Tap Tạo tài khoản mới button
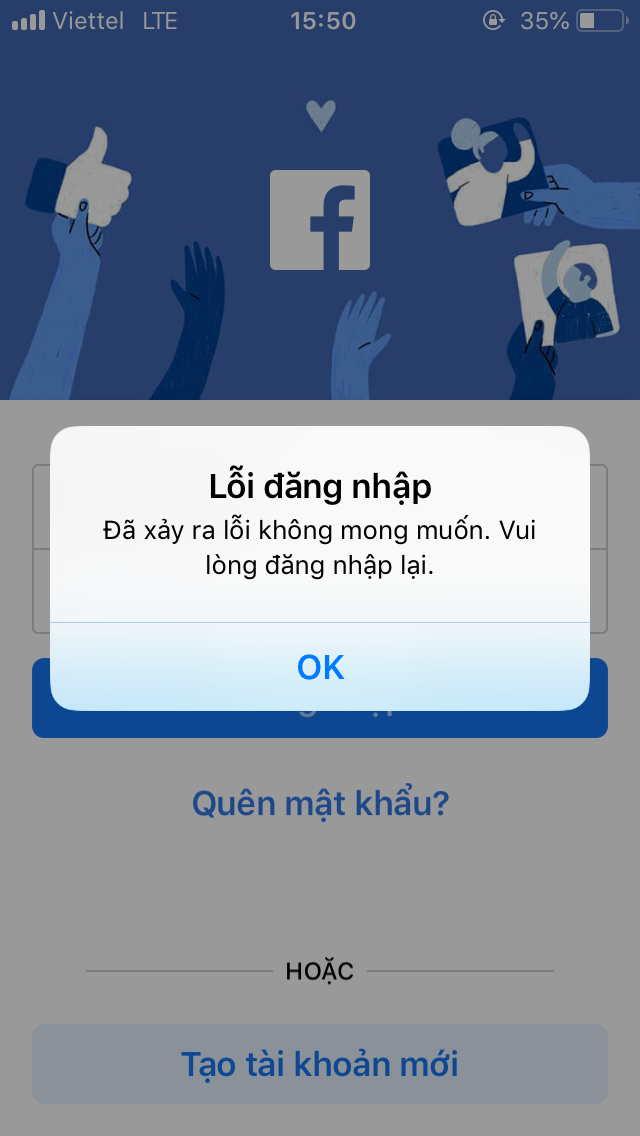640x1136 pixels. click(320, 1063)
